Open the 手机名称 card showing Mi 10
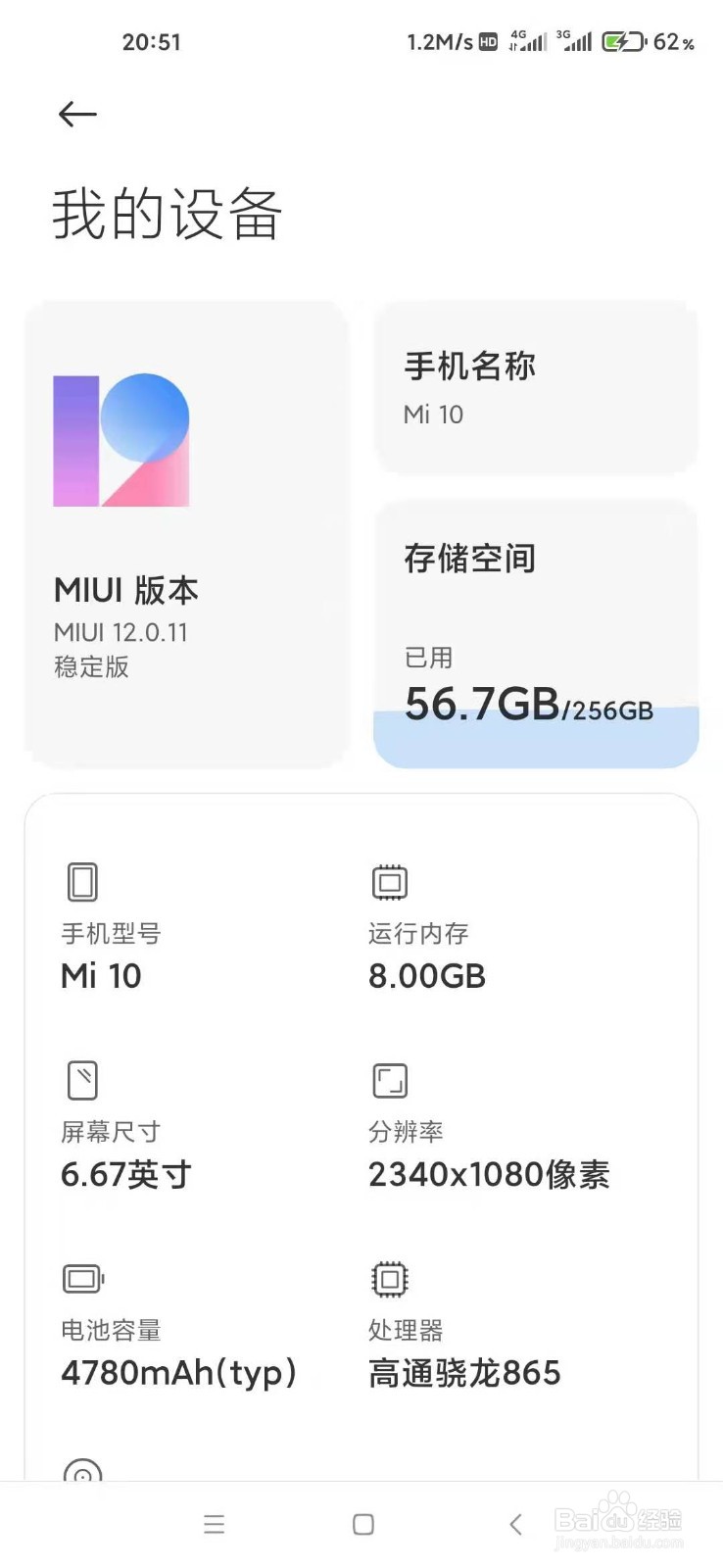Image resolution: width=723 pixels, height=1568 pixels. [x=536, y=388]
